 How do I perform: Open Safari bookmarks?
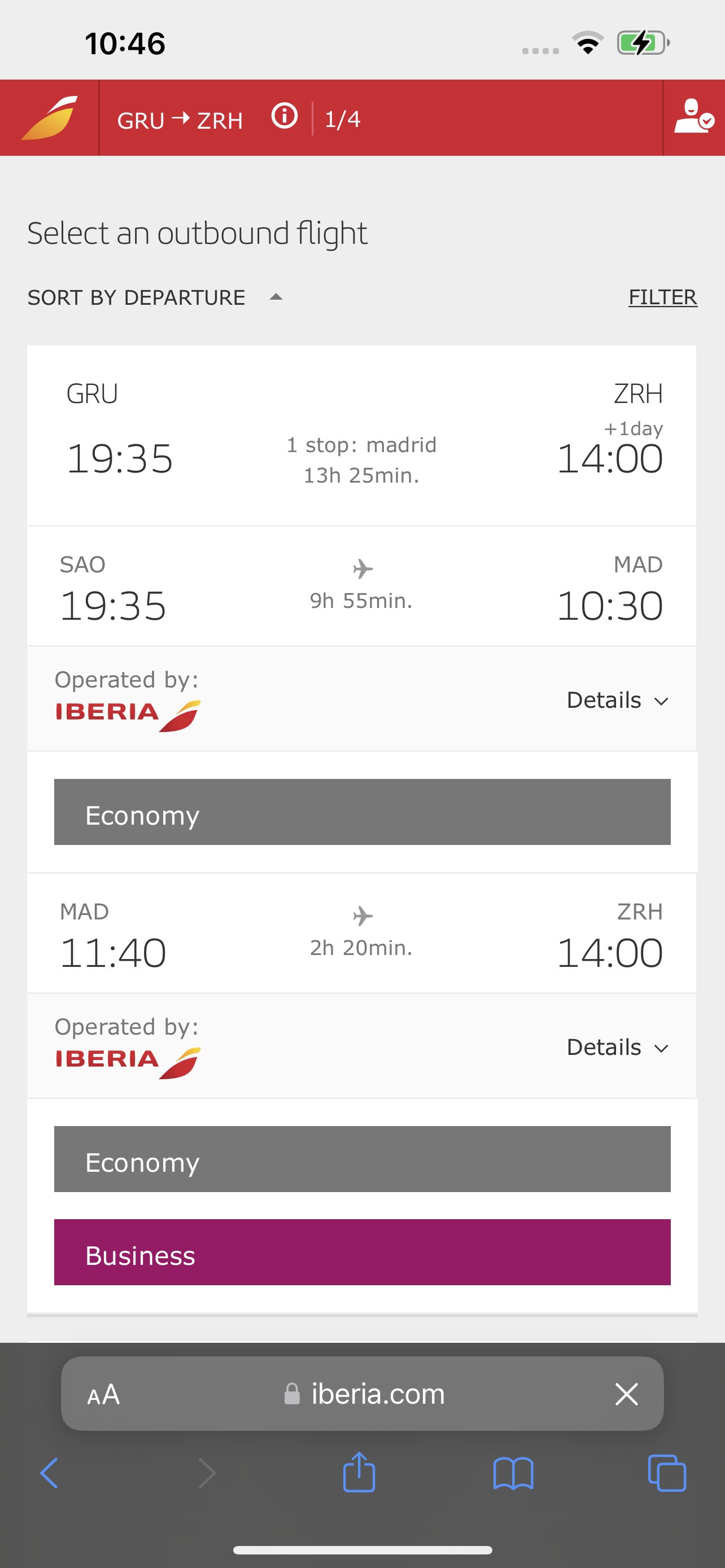513,1473
